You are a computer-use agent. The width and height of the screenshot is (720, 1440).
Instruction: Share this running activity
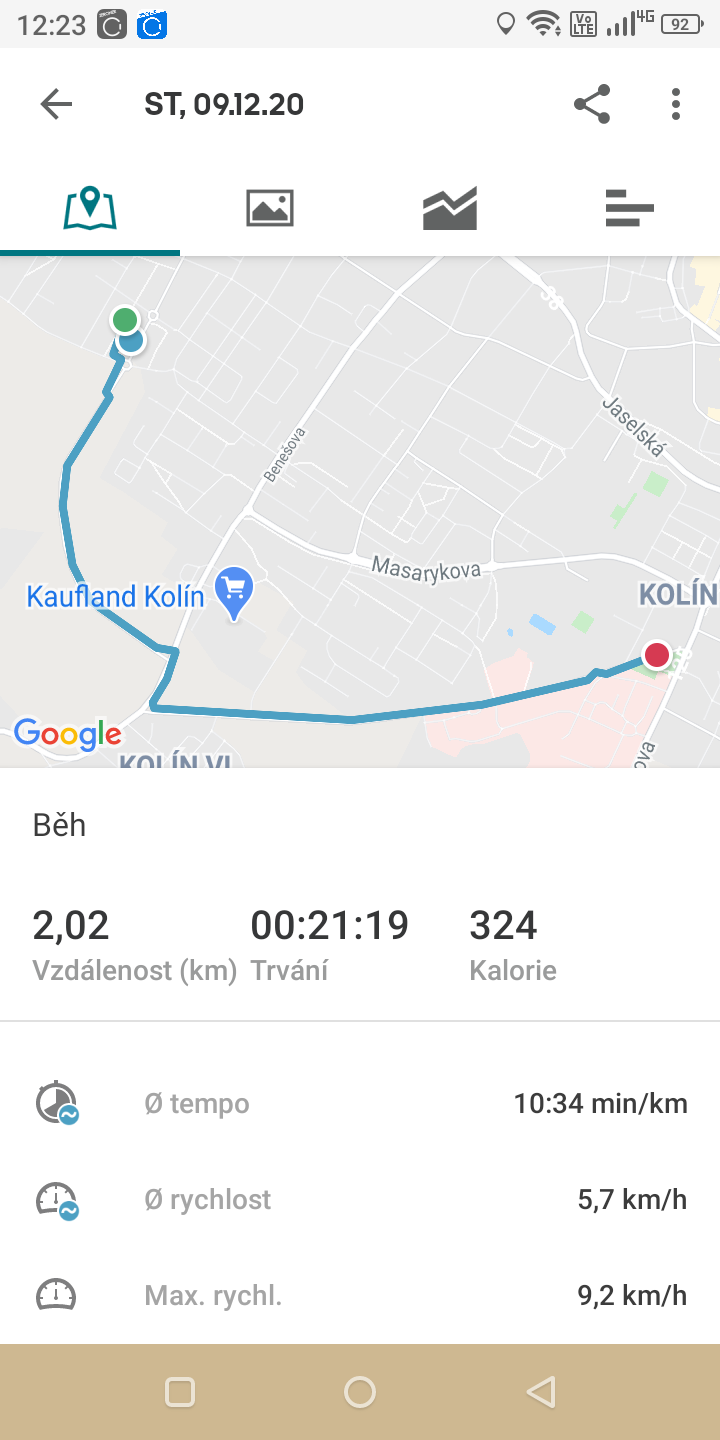coord(592,104)
